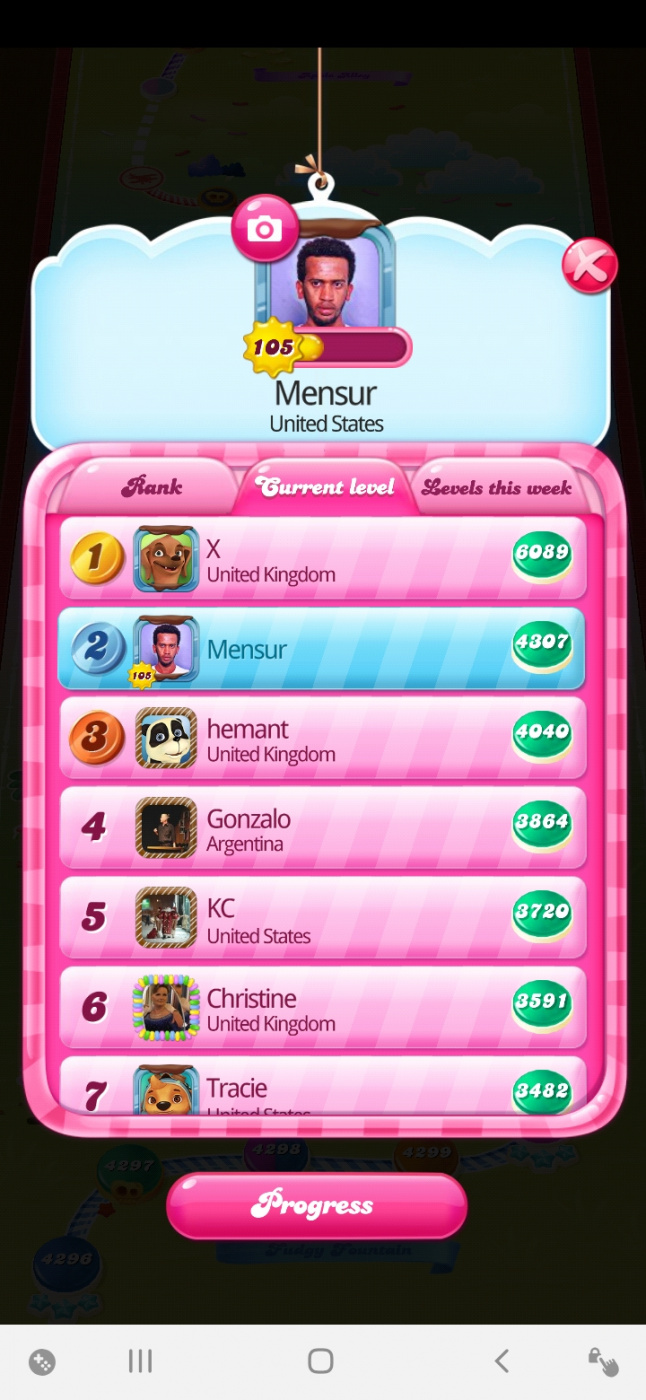This screenshot has width=646, height=1400.
Task: Open the game tools icon in navigation bar
Action: tap(42, 1362)
